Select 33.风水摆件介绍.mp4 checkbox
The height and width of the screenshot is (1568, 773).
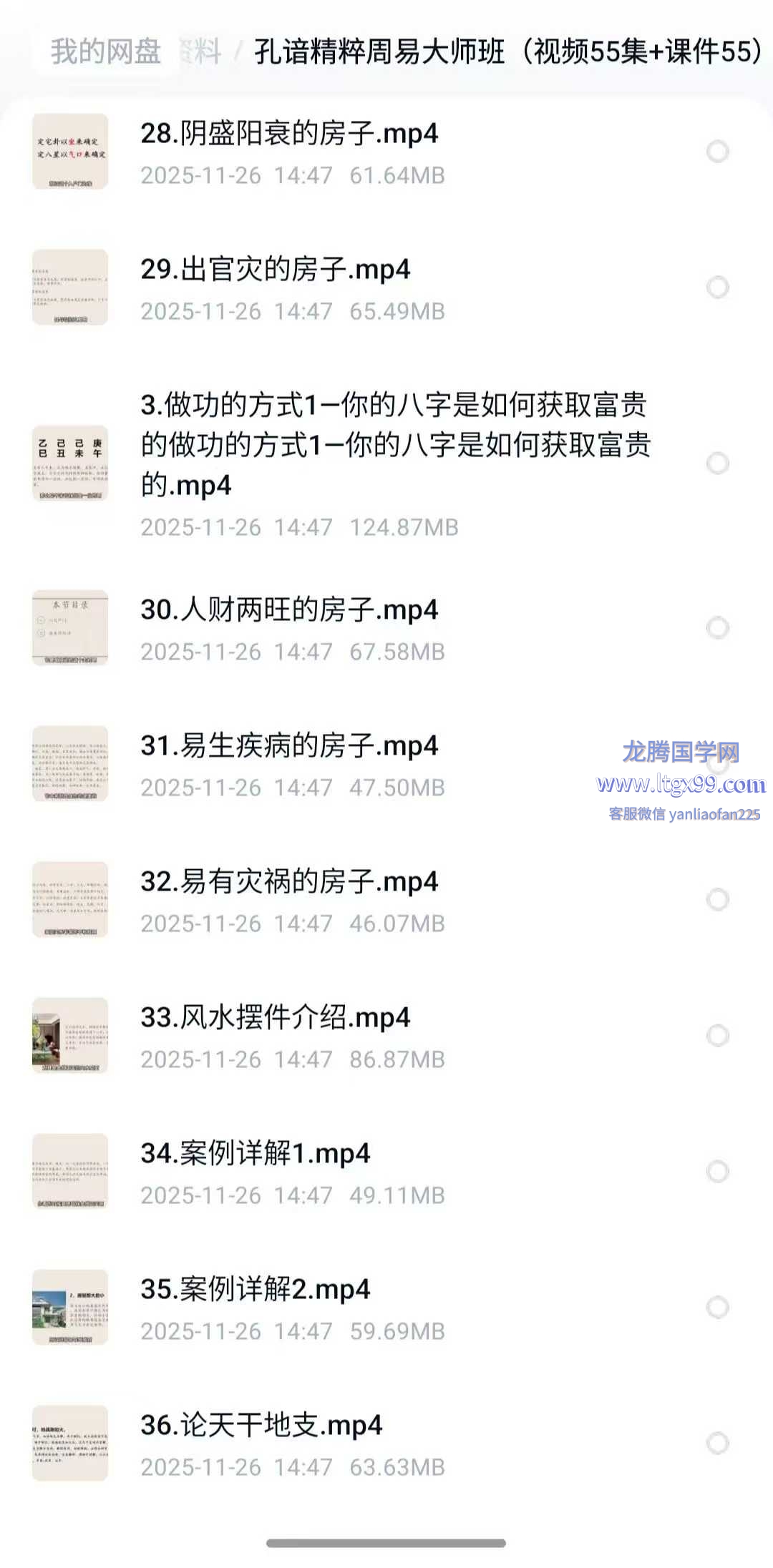pyautogui.click(x=717, y=1036)
